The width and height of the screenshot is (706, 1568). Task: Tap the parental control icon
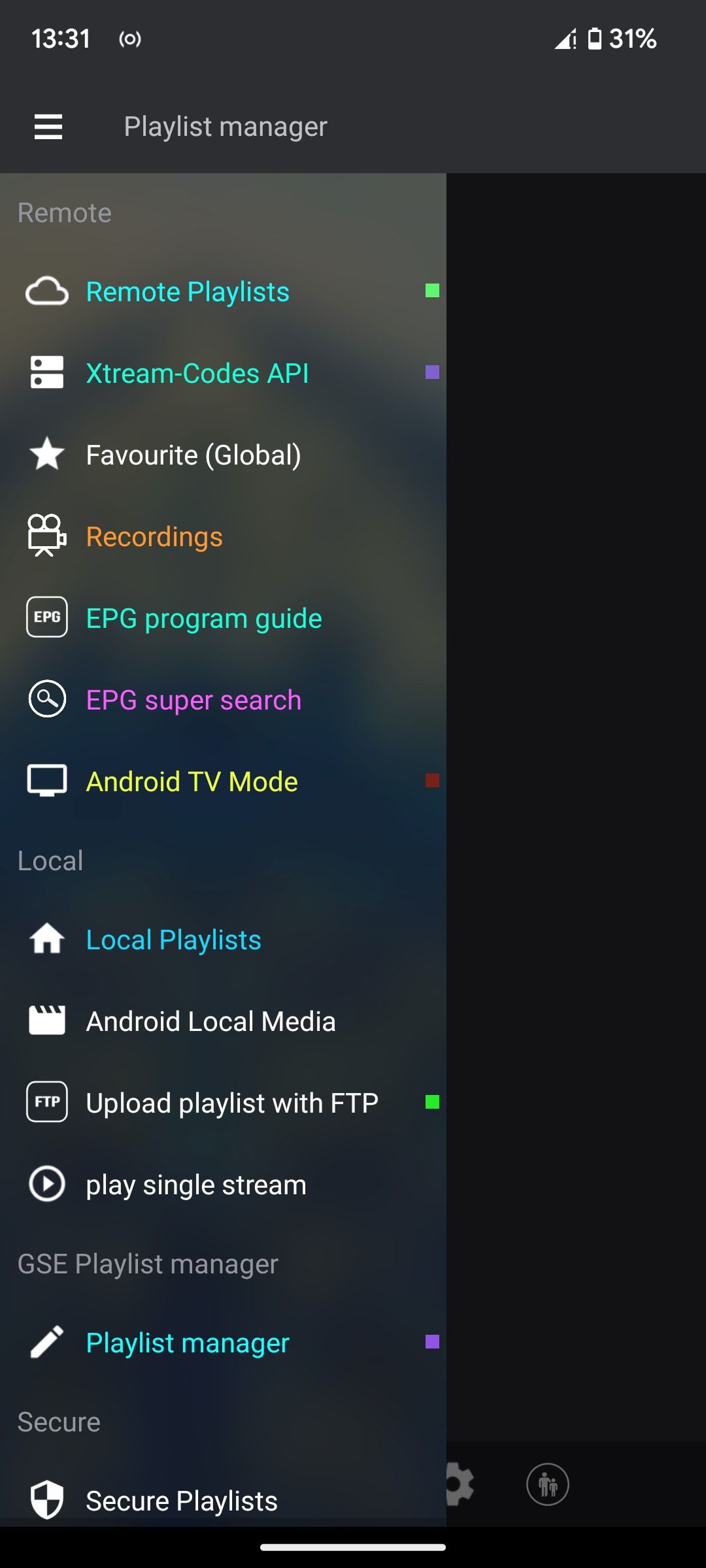(x=548, y=1484)
